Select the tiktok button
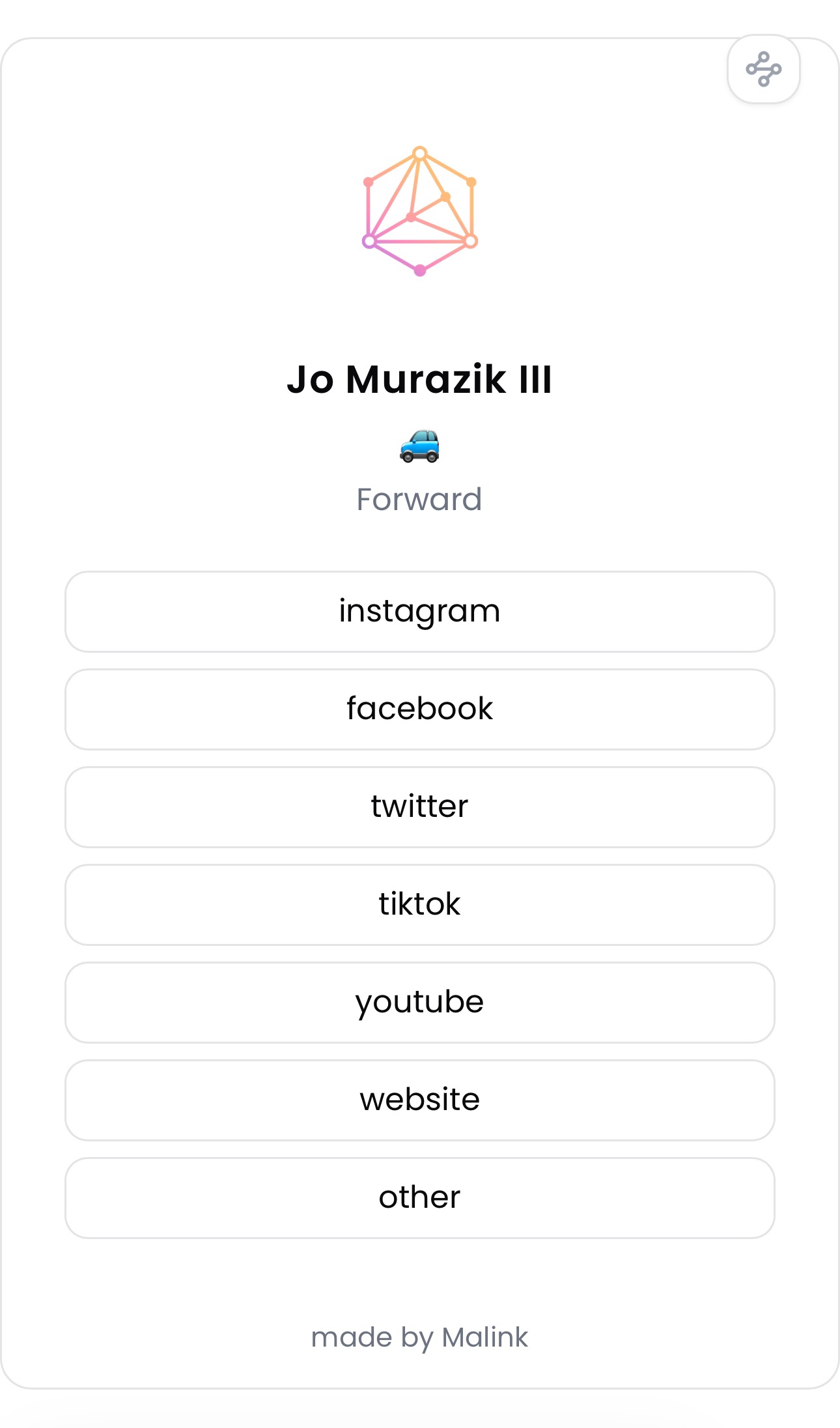This screenshot has width=840, height=1428. click(419, 904)
